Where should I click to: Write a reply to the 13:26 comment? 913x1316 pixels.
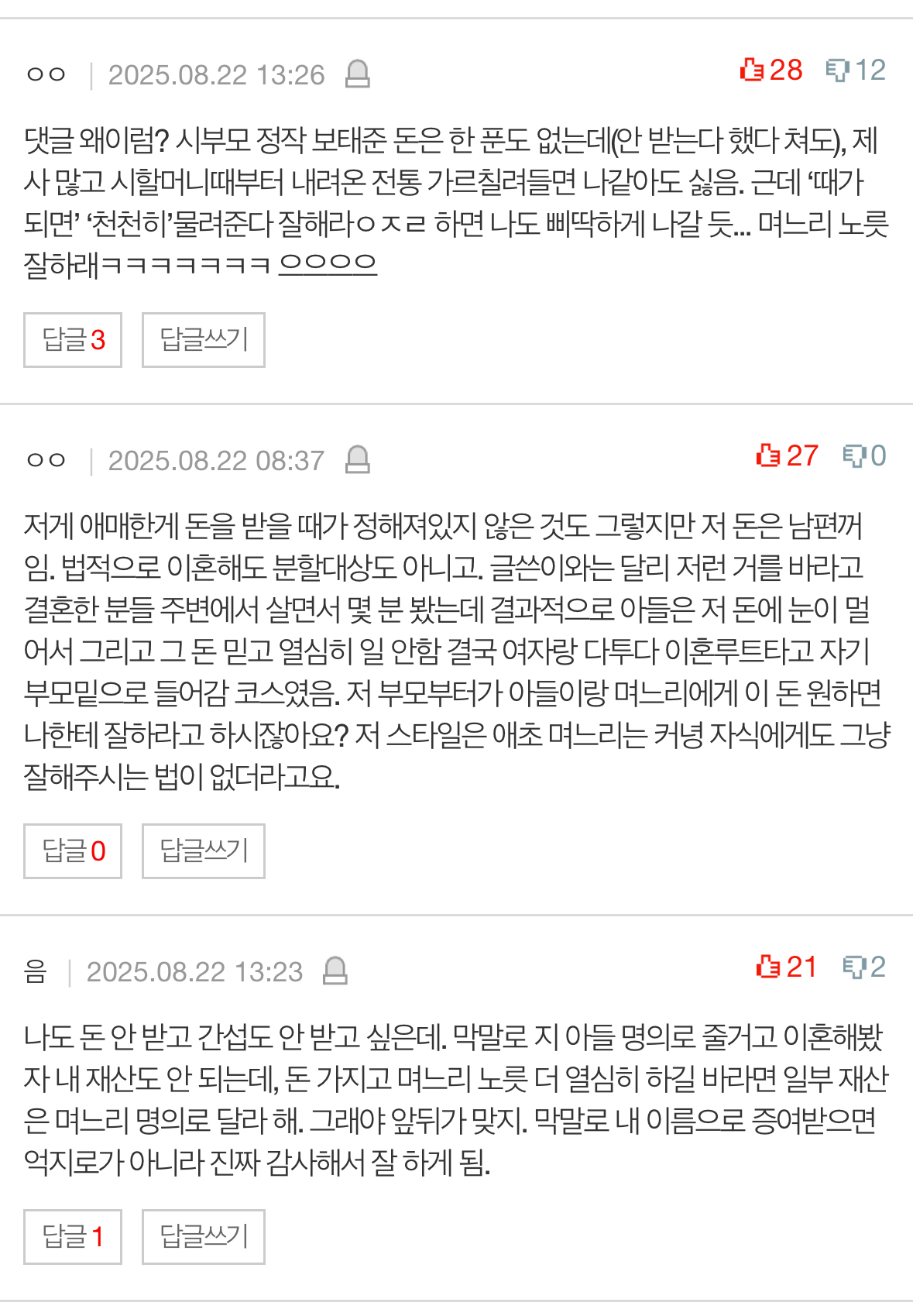click(x=203, y=340)
